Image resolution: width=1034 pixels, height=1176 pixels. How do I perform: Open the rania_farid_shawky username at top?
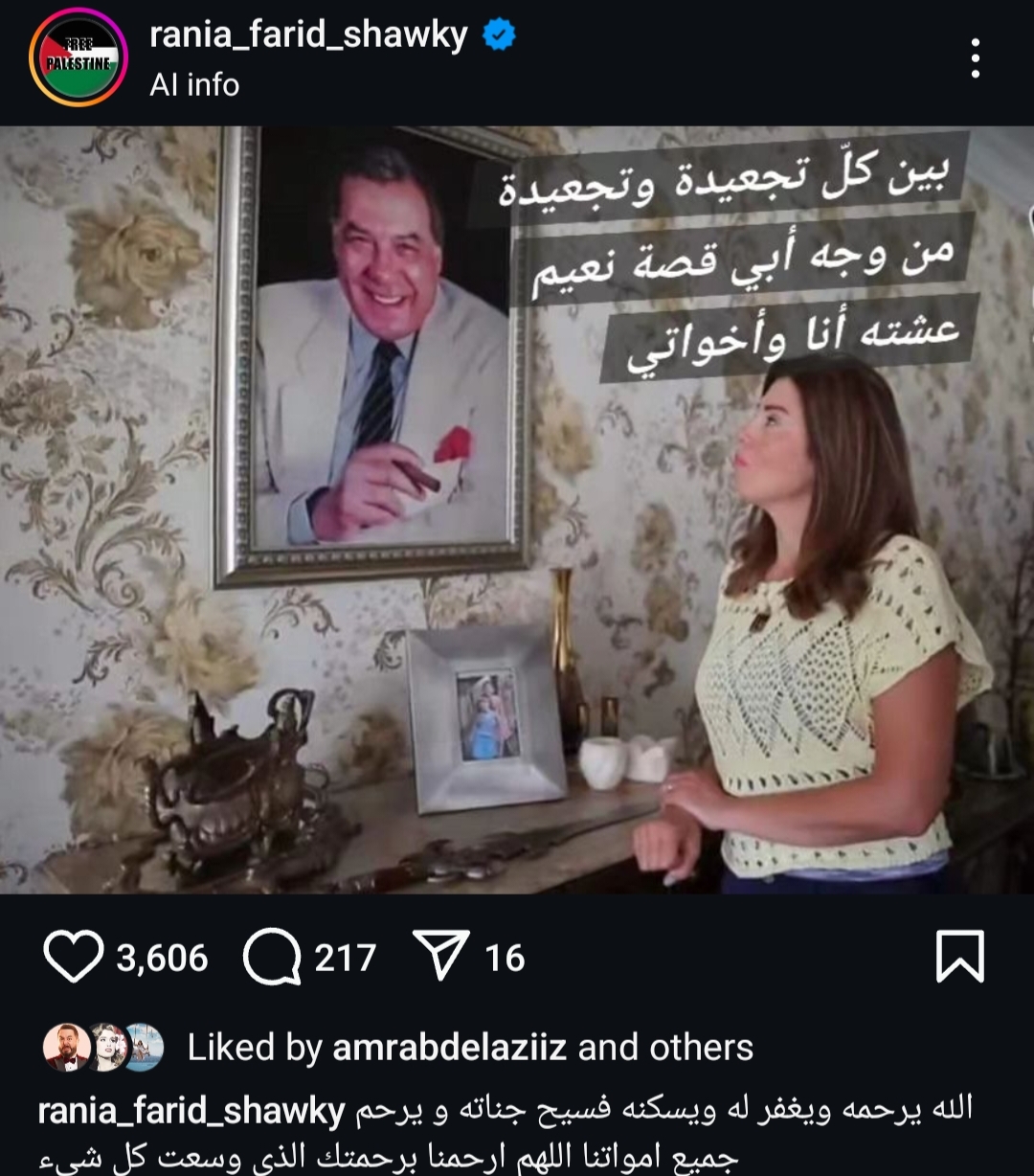click(308, 35)
